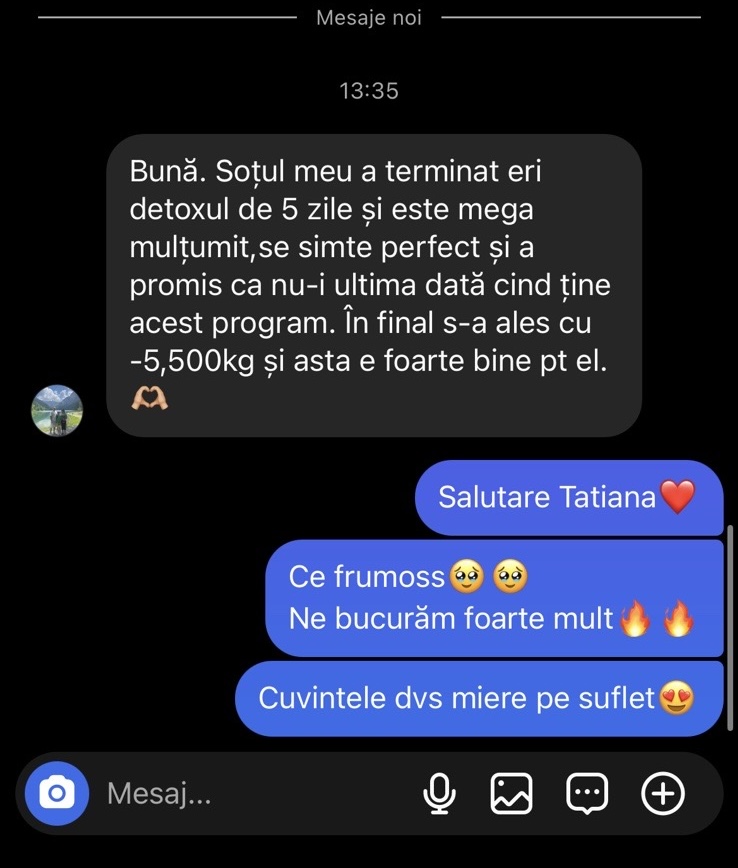Open the camera from the message bar
The height and width of the screenshot is (868, 738).
[x=56, y=793]
